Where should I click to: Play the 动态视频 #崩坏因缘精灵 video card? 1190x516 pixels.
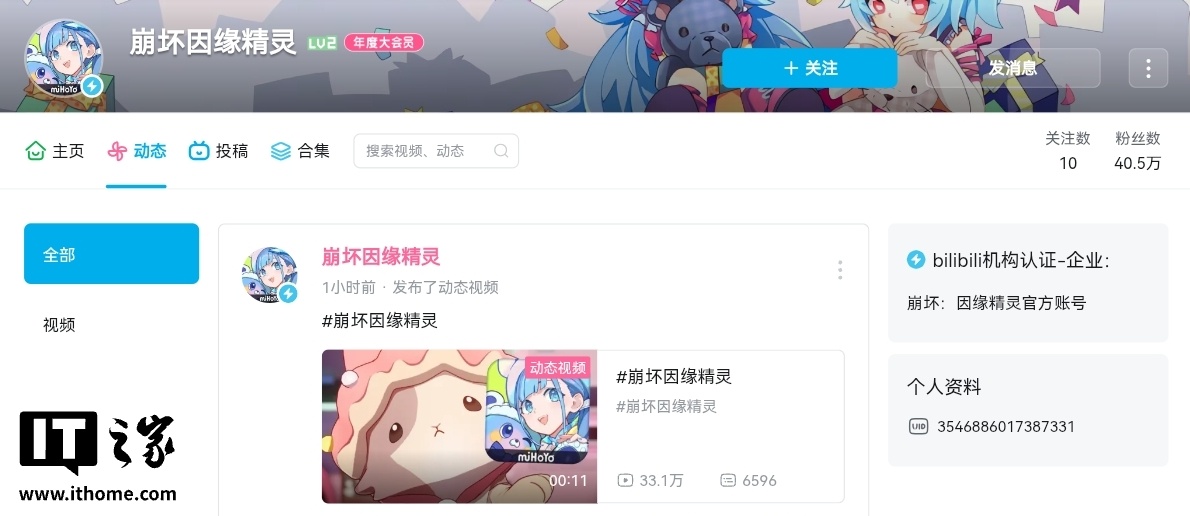(x=459, y=426)
